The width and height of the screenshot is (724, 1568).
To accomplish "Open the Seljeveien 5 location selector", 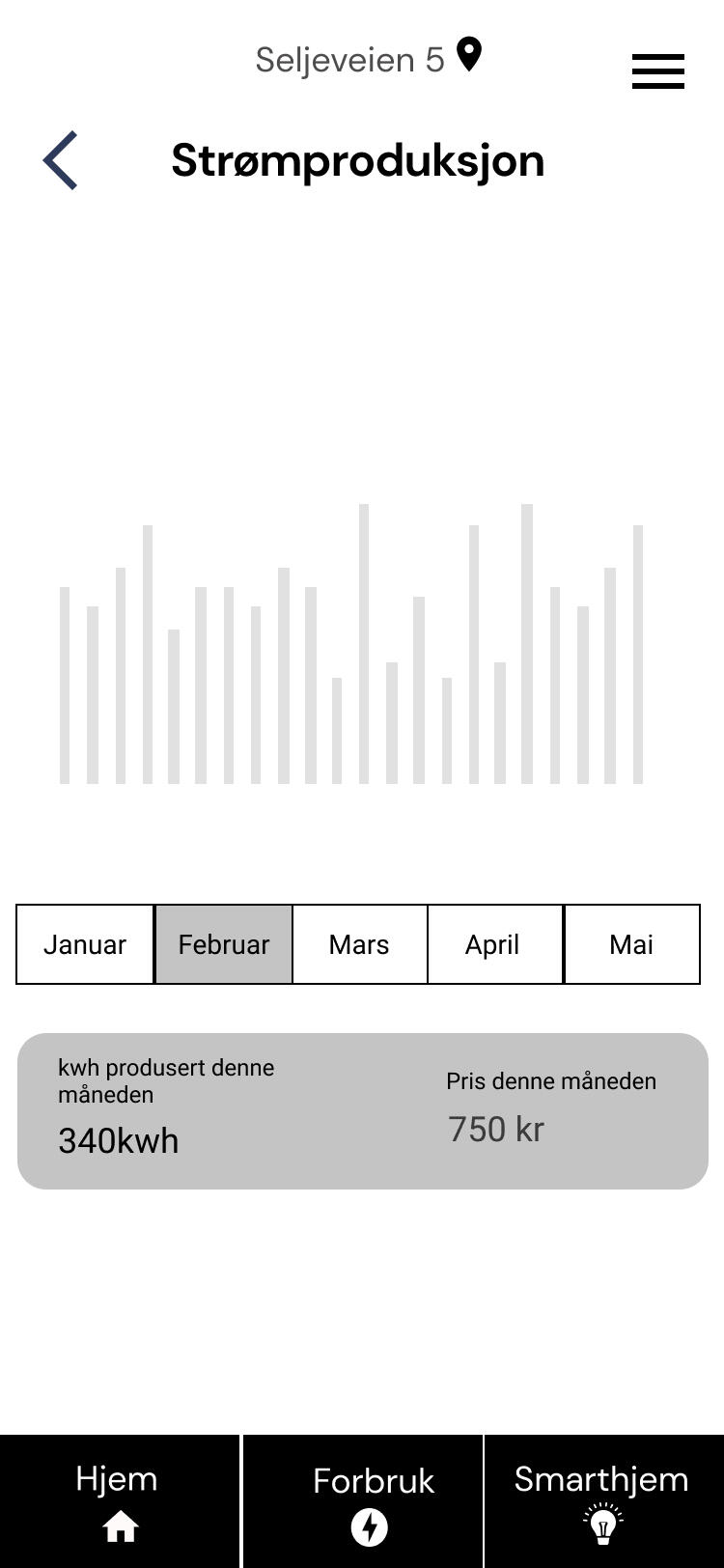I will tap(368, 59).
